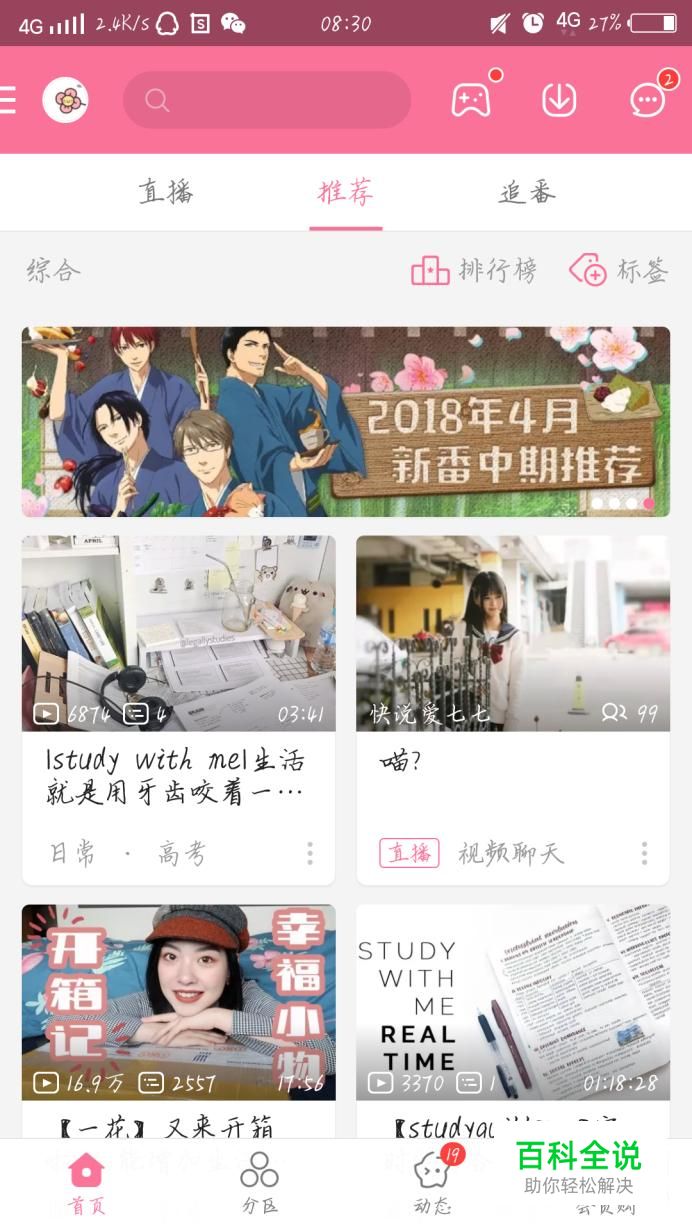
Task: Open the 喵? live stream card
Action: (513, 633)
